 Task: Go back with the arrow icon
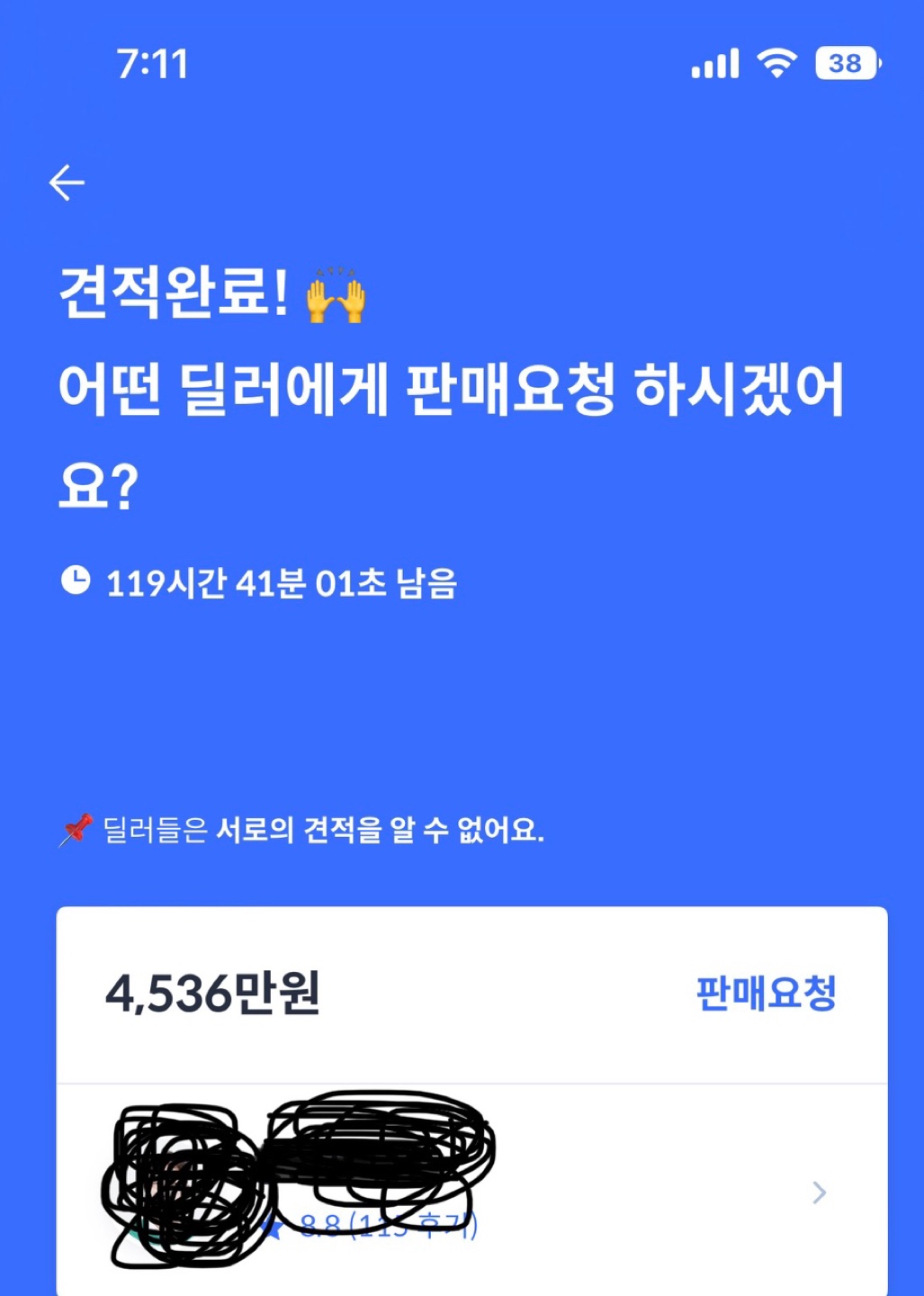pyautogui.click(x=67, y=183)
